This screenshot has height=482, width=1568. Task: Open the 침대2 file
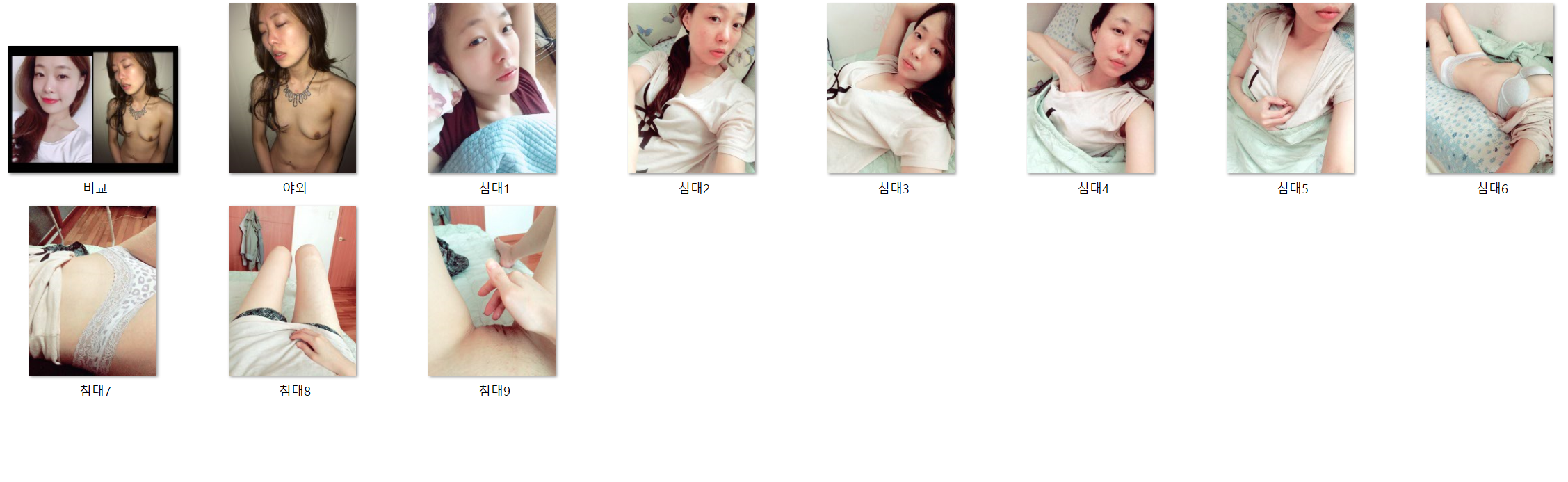(x=692, y=89)
